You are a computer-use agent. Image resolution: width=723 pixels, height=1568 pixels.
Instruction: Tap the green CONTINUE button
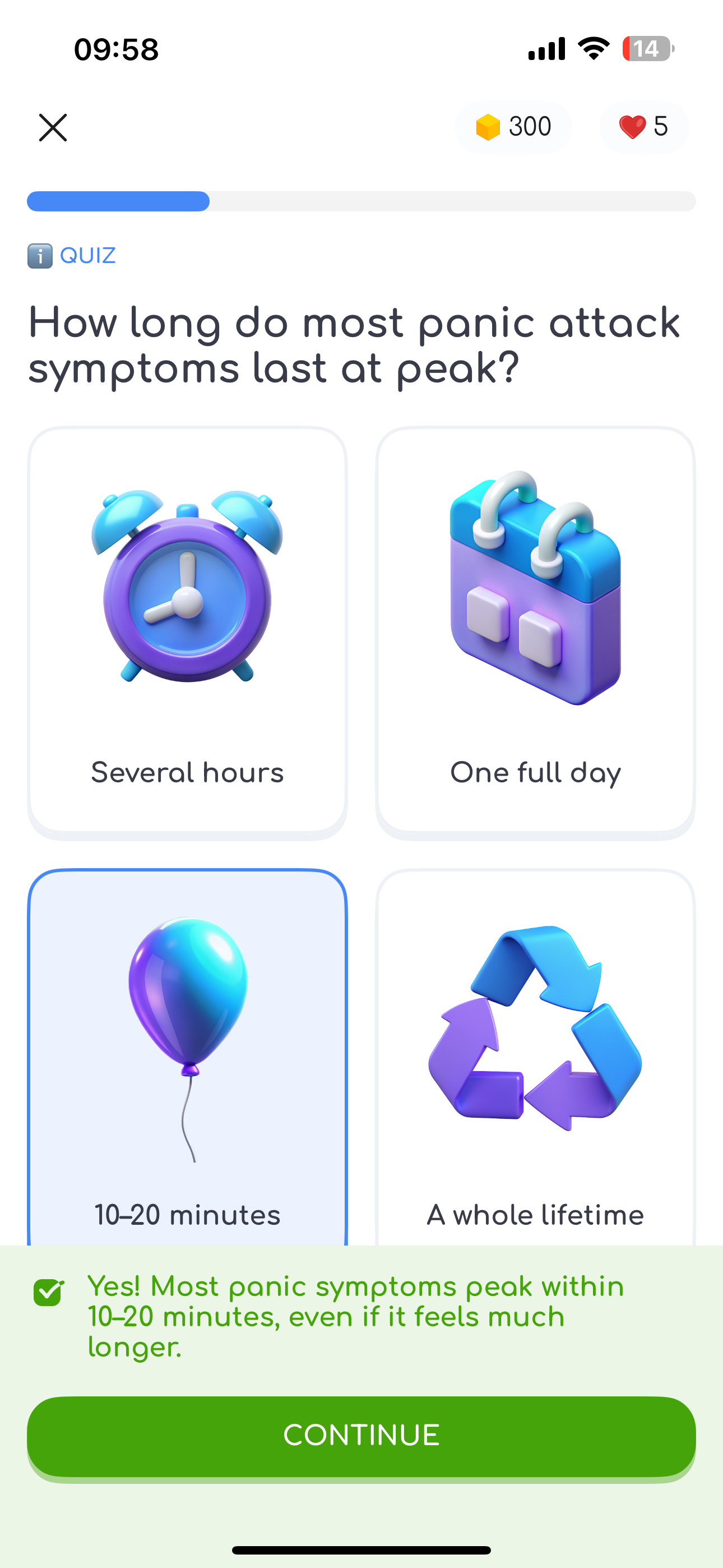361,1435
